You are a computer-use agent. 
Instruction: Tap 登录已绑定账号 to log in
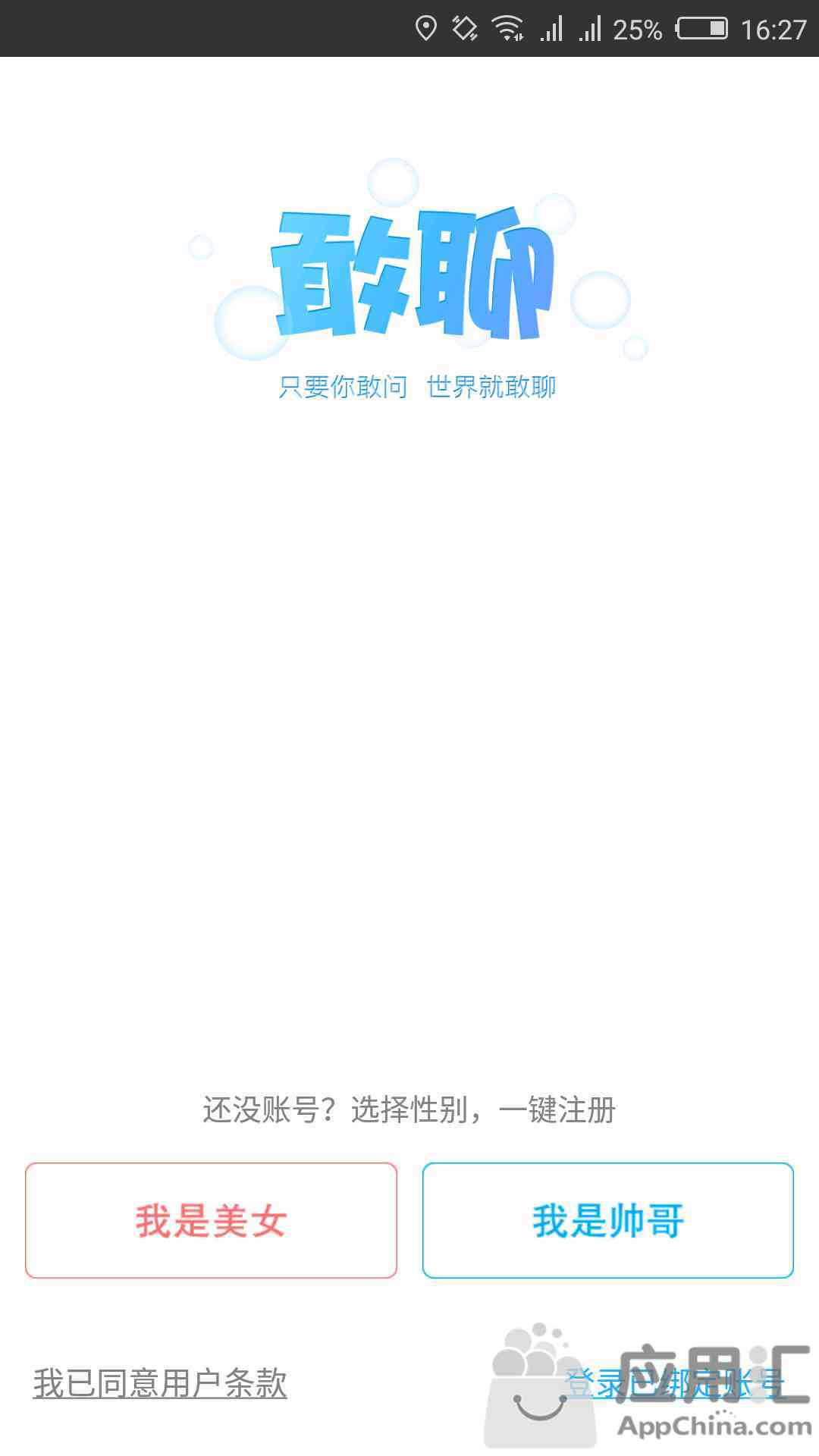[x=674, y=1383]
